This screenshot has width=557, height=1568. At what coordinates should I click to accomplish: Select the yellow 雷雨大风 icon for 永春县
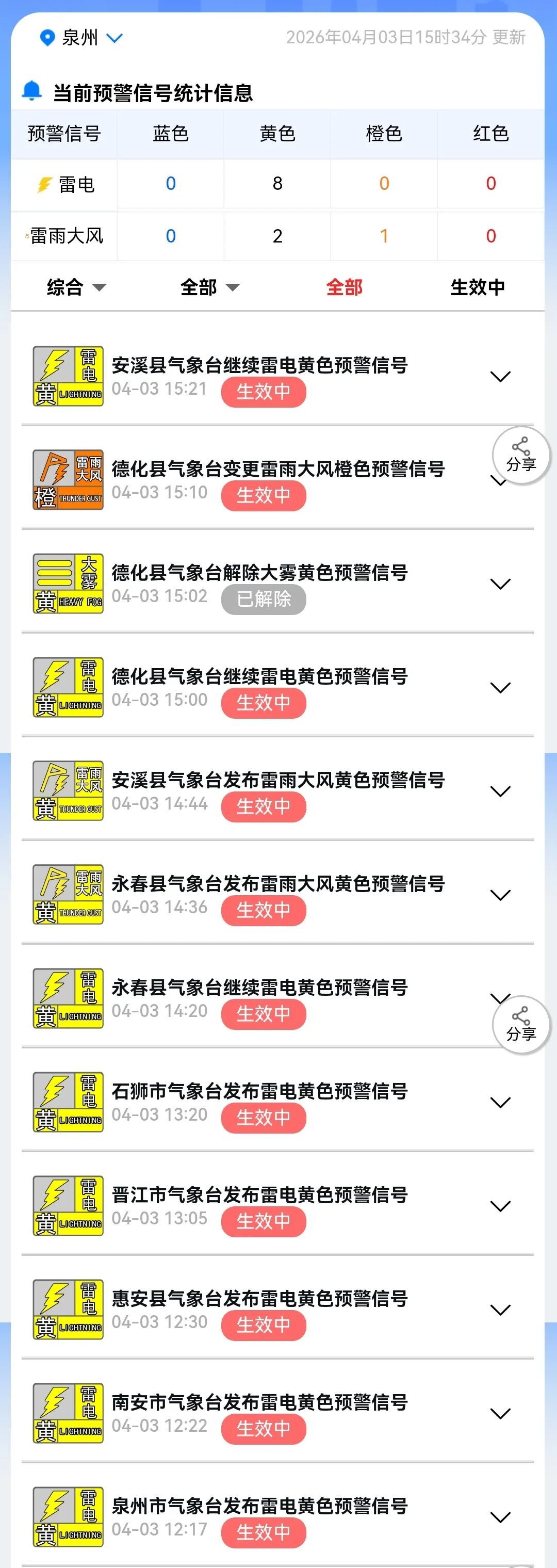(x=68, y=894)
